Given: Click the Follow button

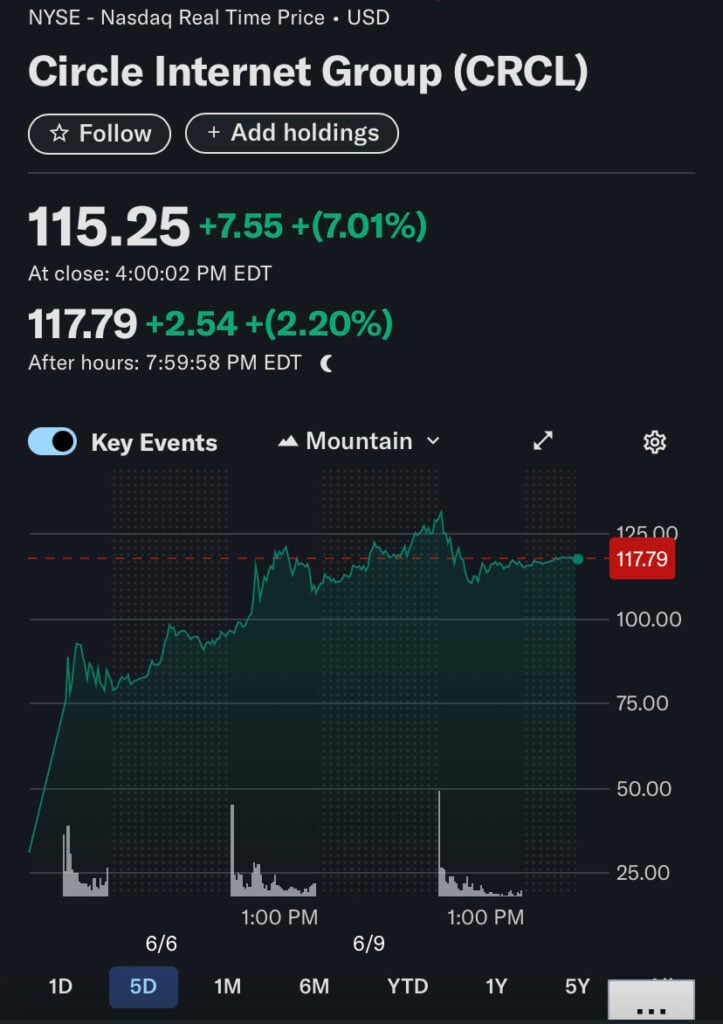Looking at the screenshot, I should [x=99, y=133].
